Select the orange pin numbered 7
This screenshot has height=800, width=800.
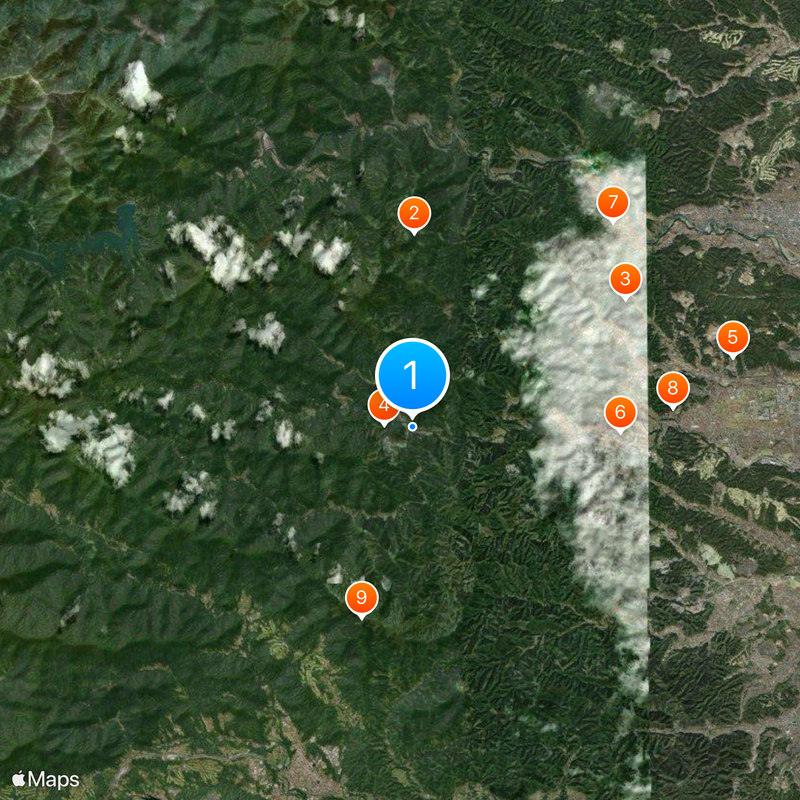pos(613,202)
